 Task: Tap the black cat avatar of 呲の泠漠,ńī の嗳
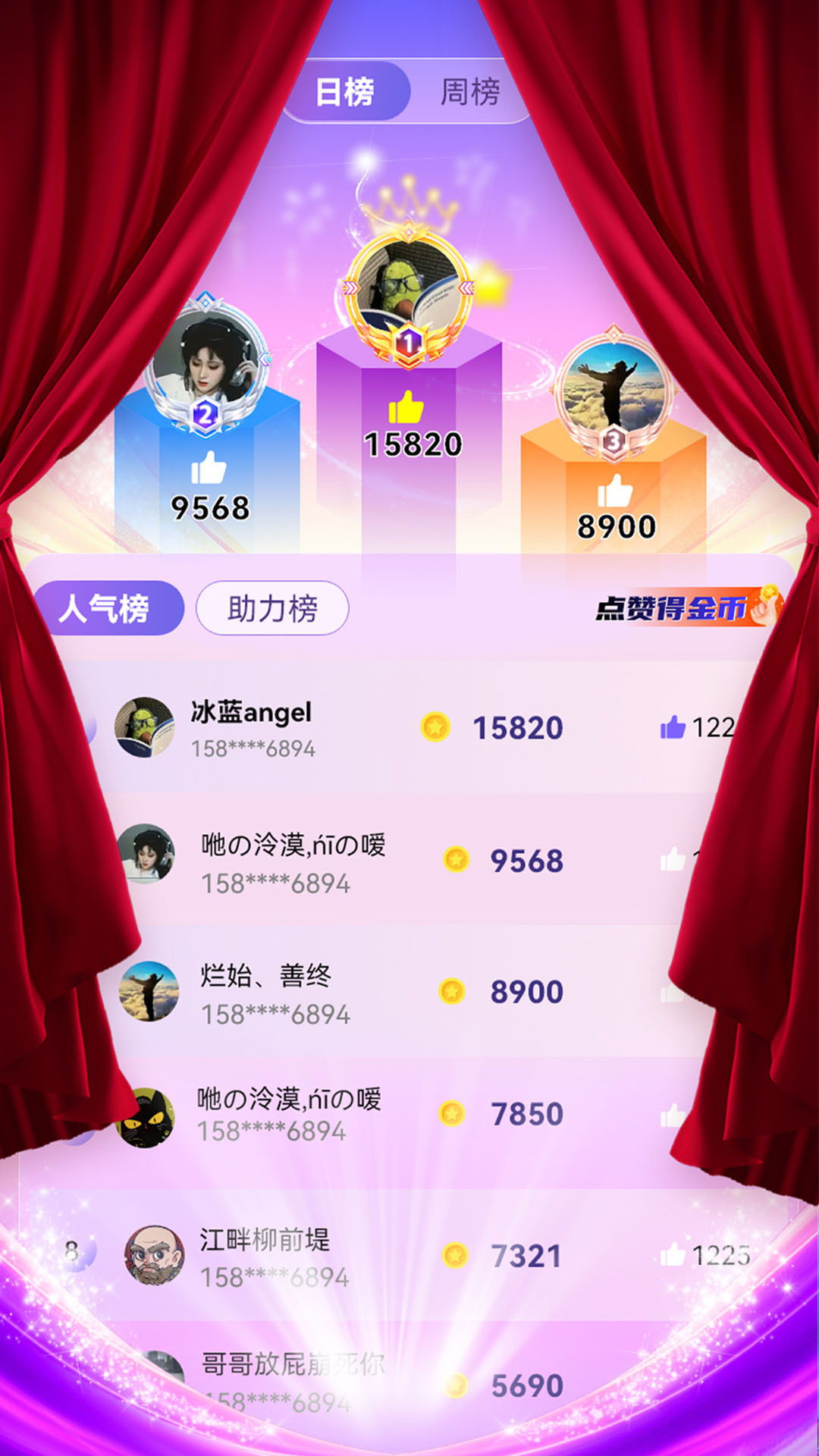tap(144, 1119)
